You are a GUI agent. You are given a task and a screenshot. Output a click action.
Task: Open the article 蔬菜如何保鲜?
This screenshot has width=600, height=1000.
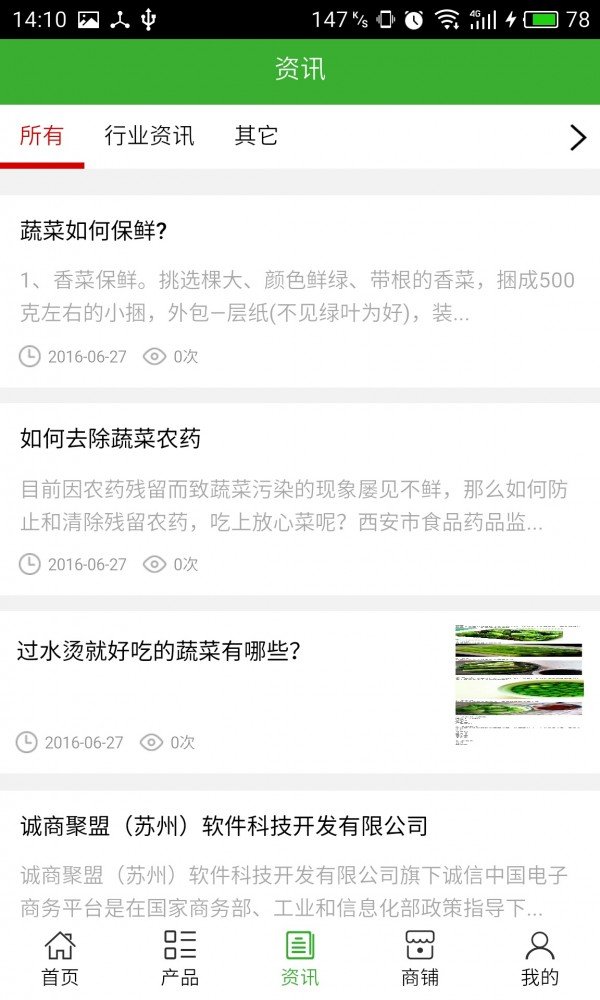(300, 291)
